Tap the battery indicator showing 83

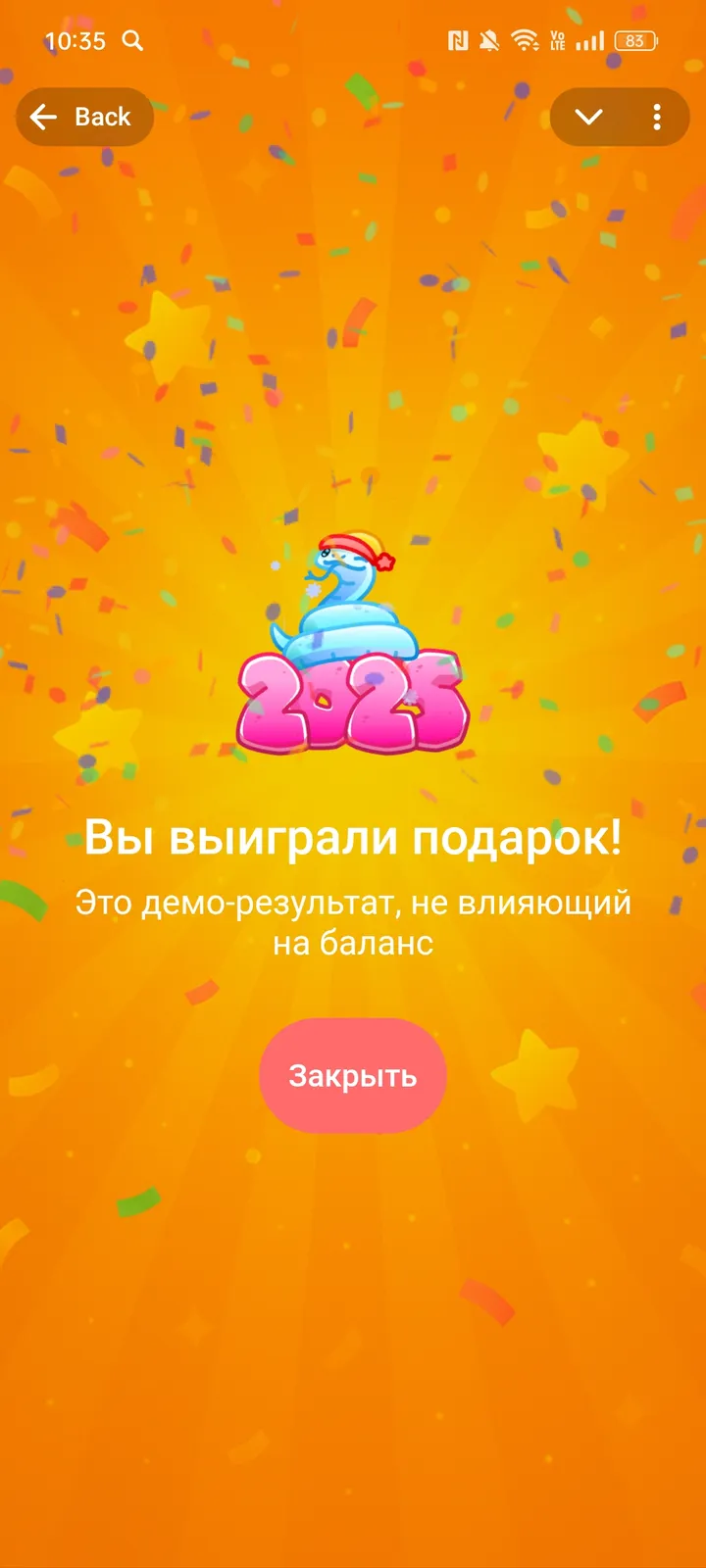click(x=633, y=39)
